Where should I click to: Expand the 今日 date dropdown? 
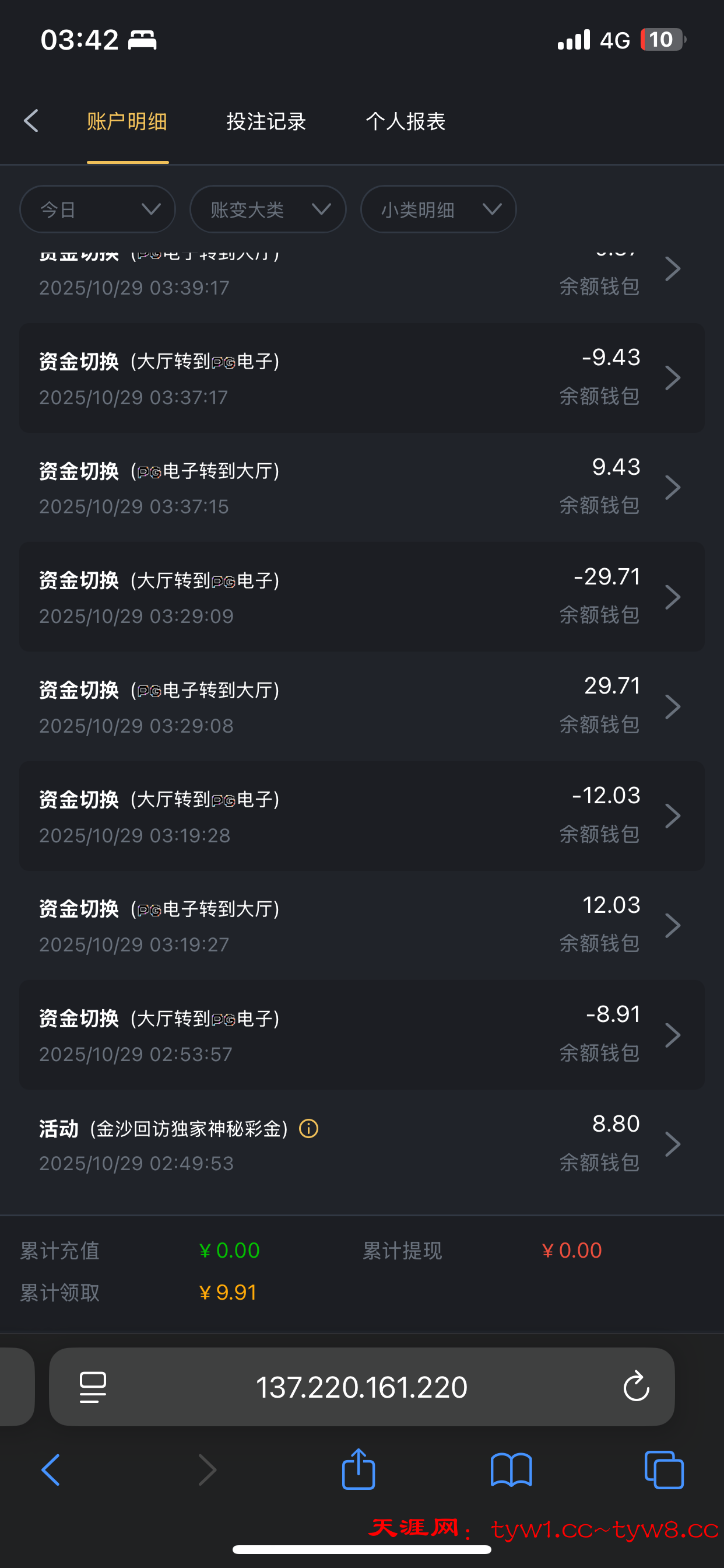[97, 209]
